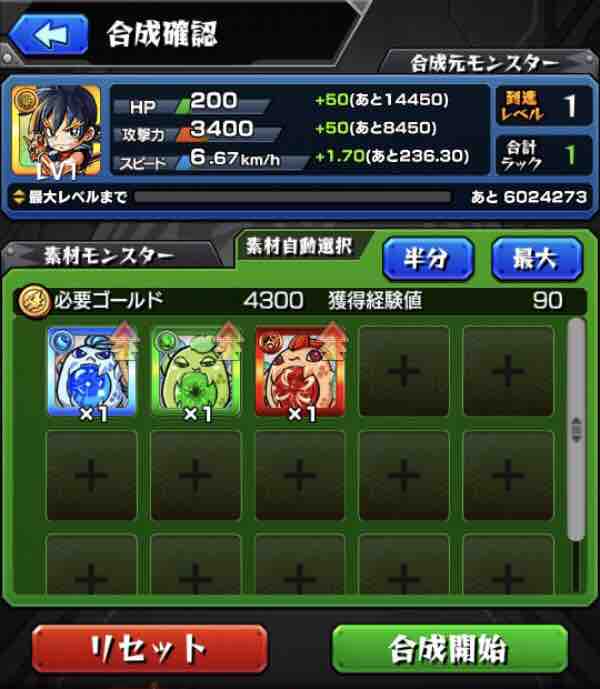Image resolution: width=600 pixels, height=689 pixels.
Task: Start fusion with 合成開始 button
Action: point(450,649)
